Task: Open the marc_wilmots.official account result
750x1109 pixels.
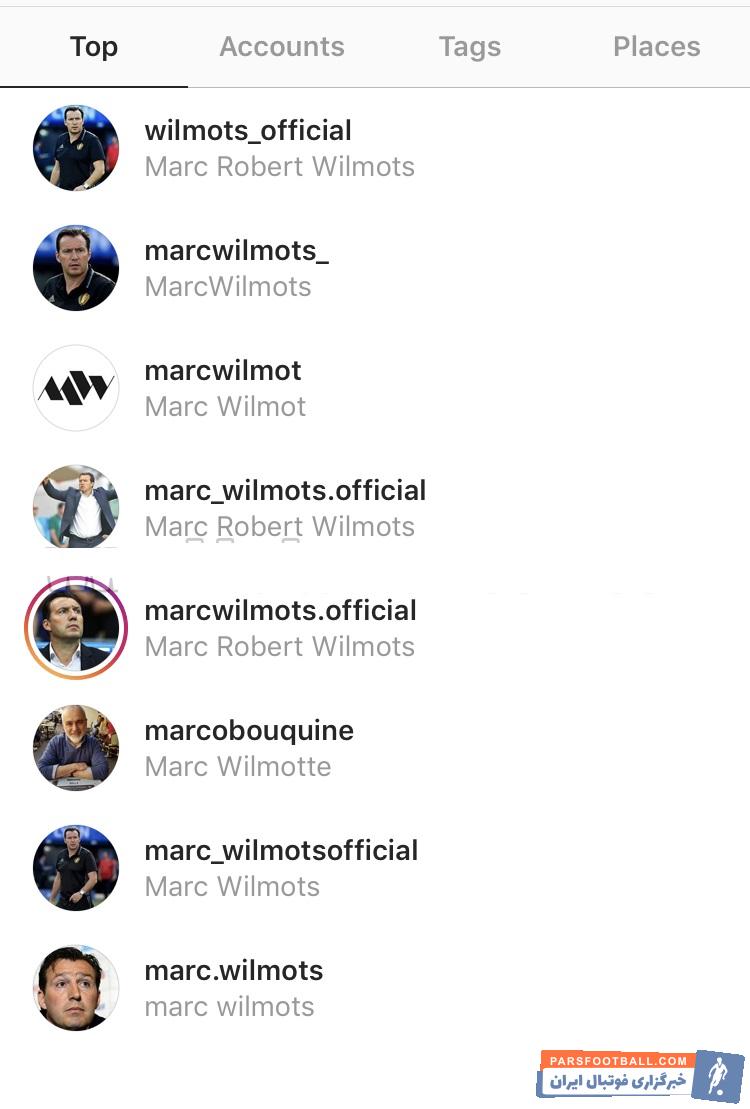Action: point(285,508)
